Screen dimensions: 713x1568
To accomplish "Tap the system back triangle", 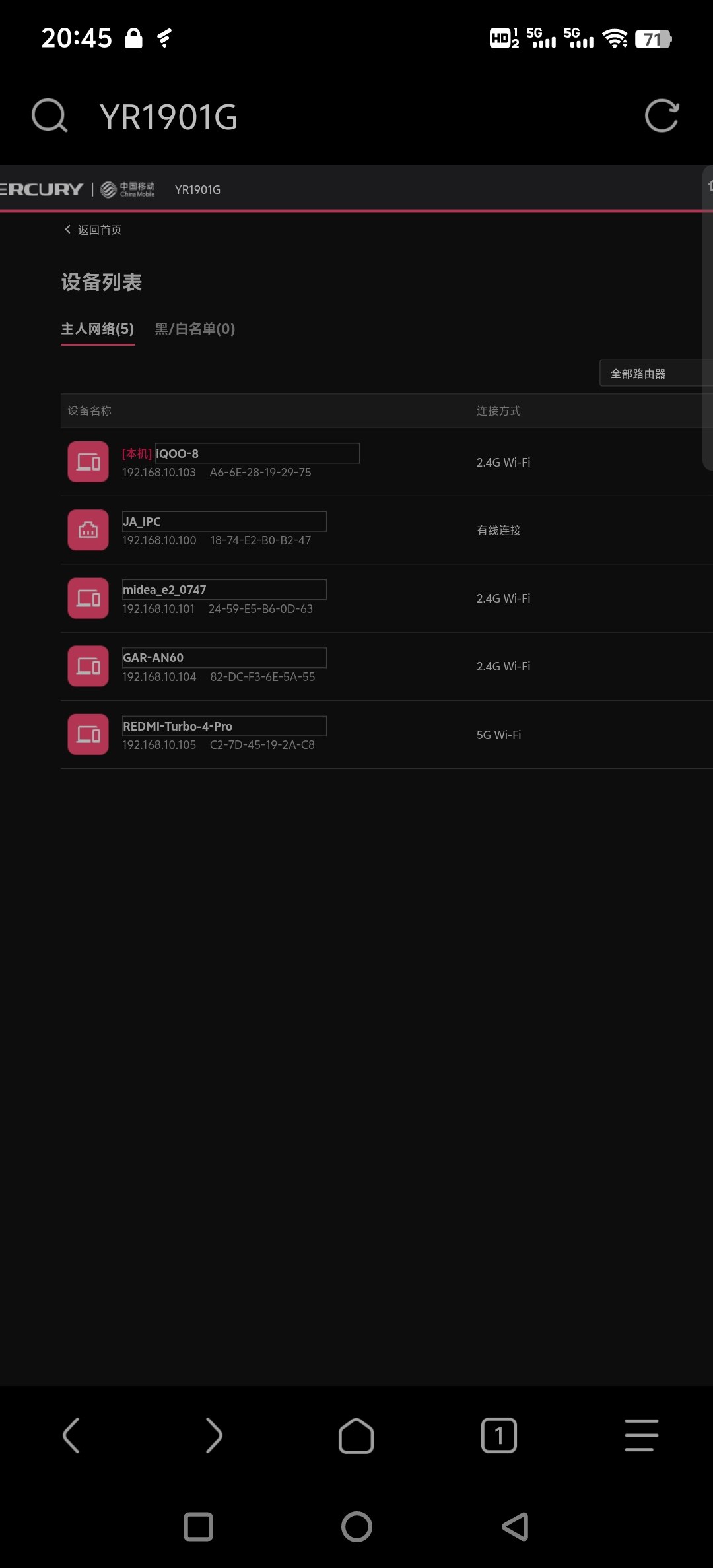I will (515, 1526).
